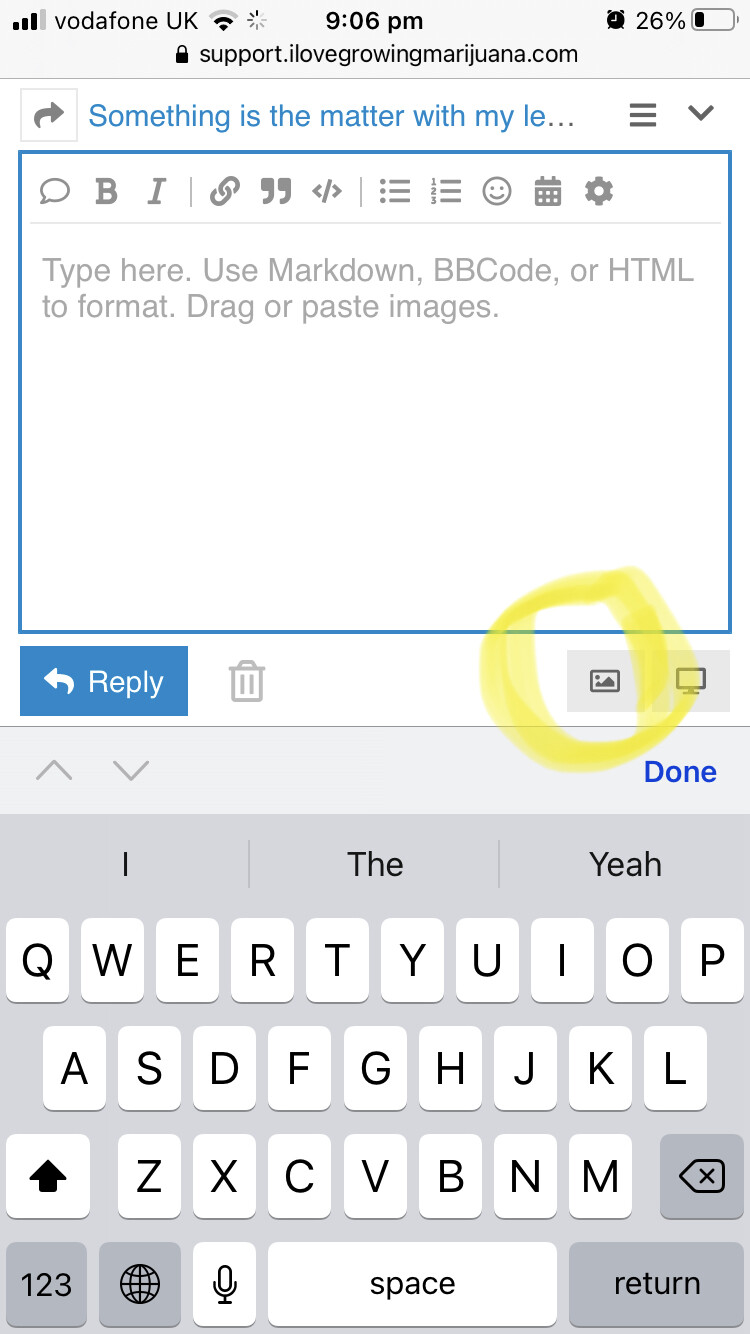Screen dimensions: 750x1334
Task: Tap the reply-type share arrow
Action: 48,116
